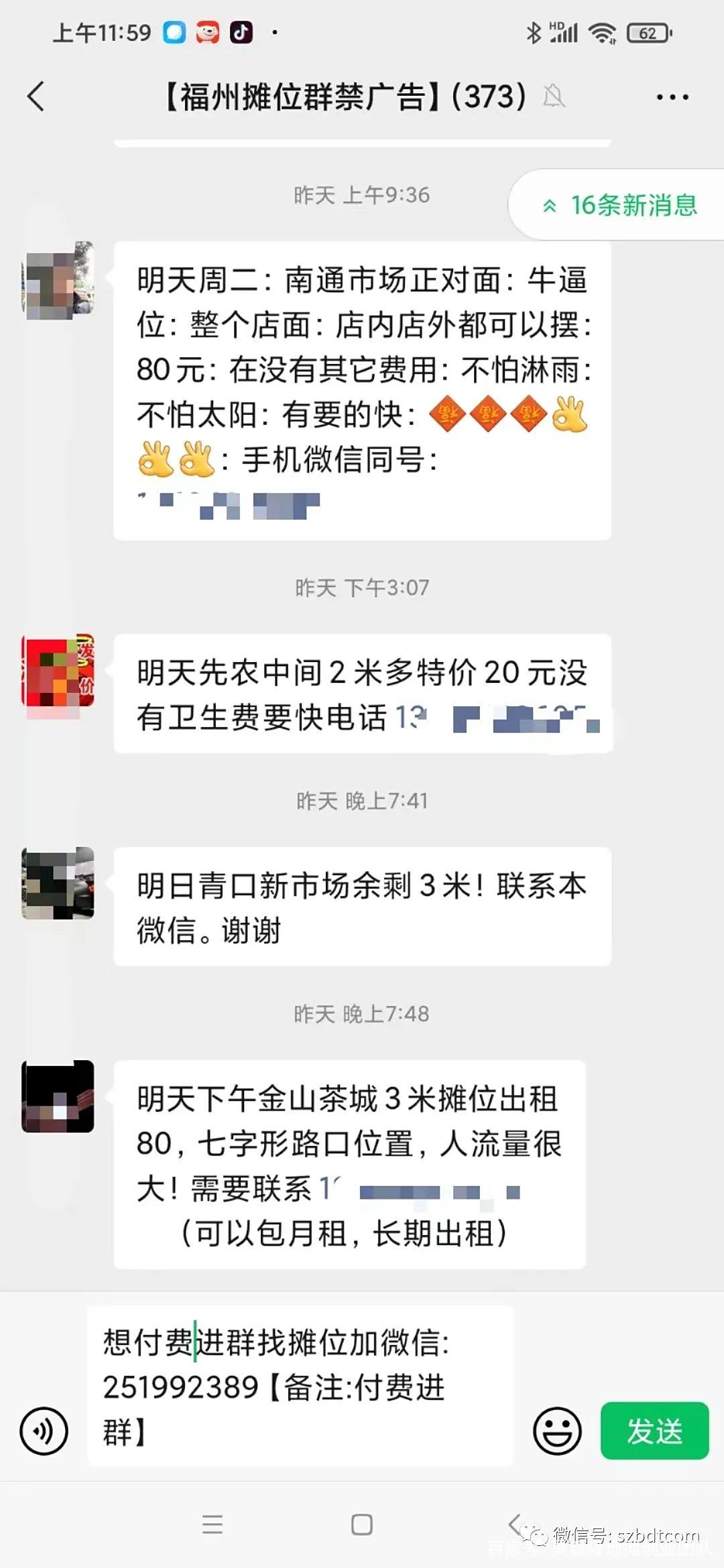
Task: Open the emoji picker
Action: [x=557, y=1431]
